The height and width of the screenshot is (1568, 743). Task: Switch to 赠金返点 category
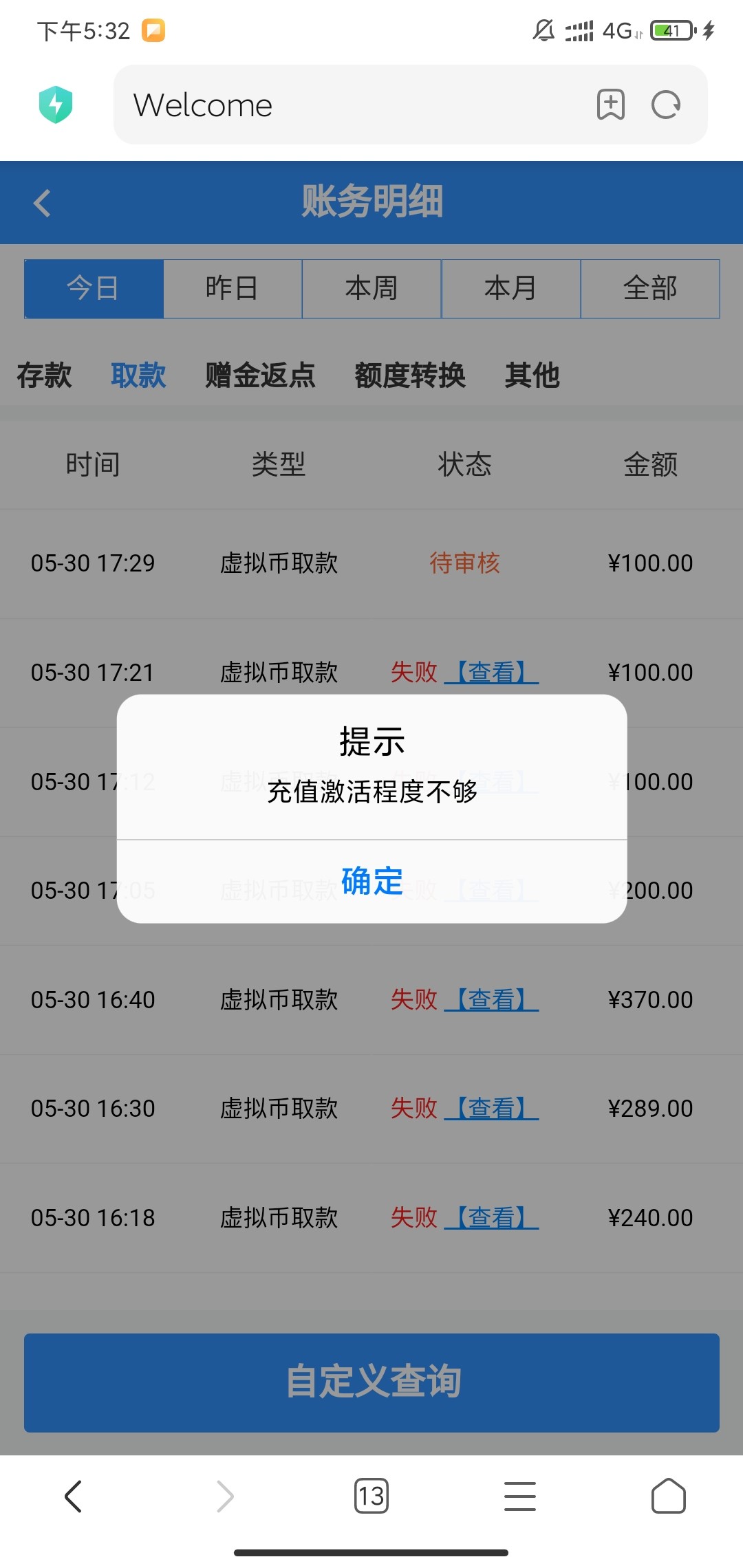(x=260, y=375)
